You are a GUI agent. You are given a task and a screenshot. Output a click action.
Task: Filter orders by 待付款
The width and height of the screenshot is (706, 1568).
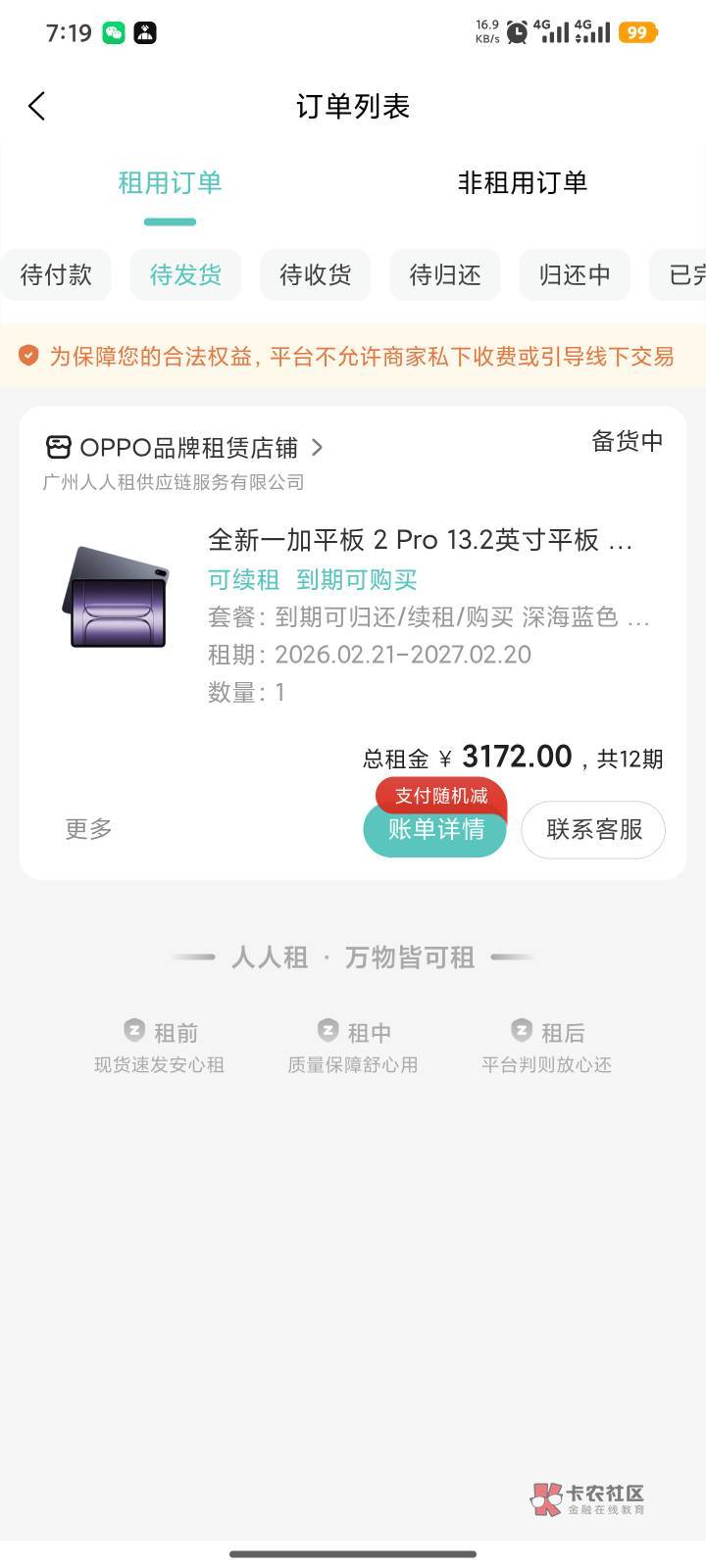56,274
